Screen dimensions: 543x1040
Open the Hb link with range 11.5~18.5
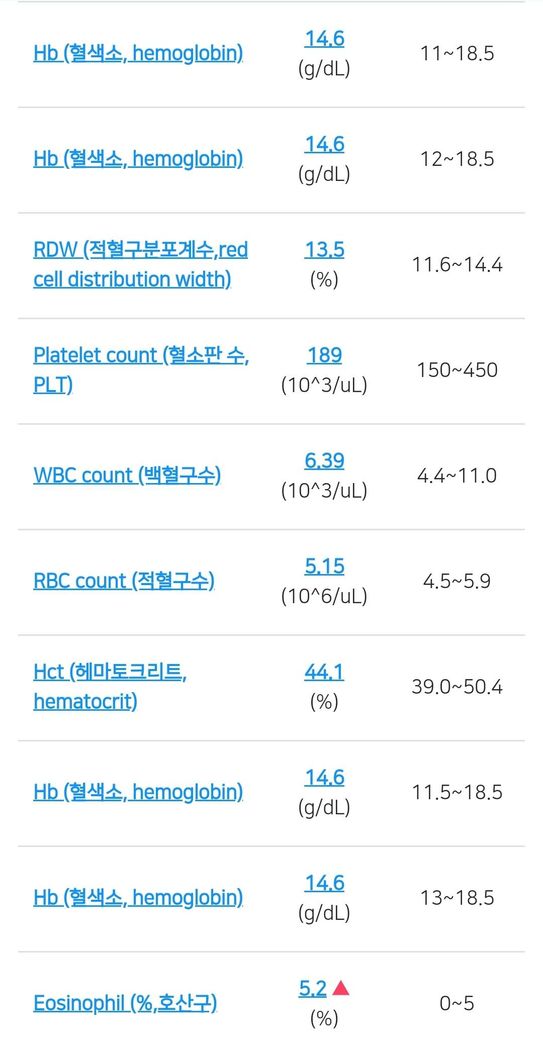point(138,792)
